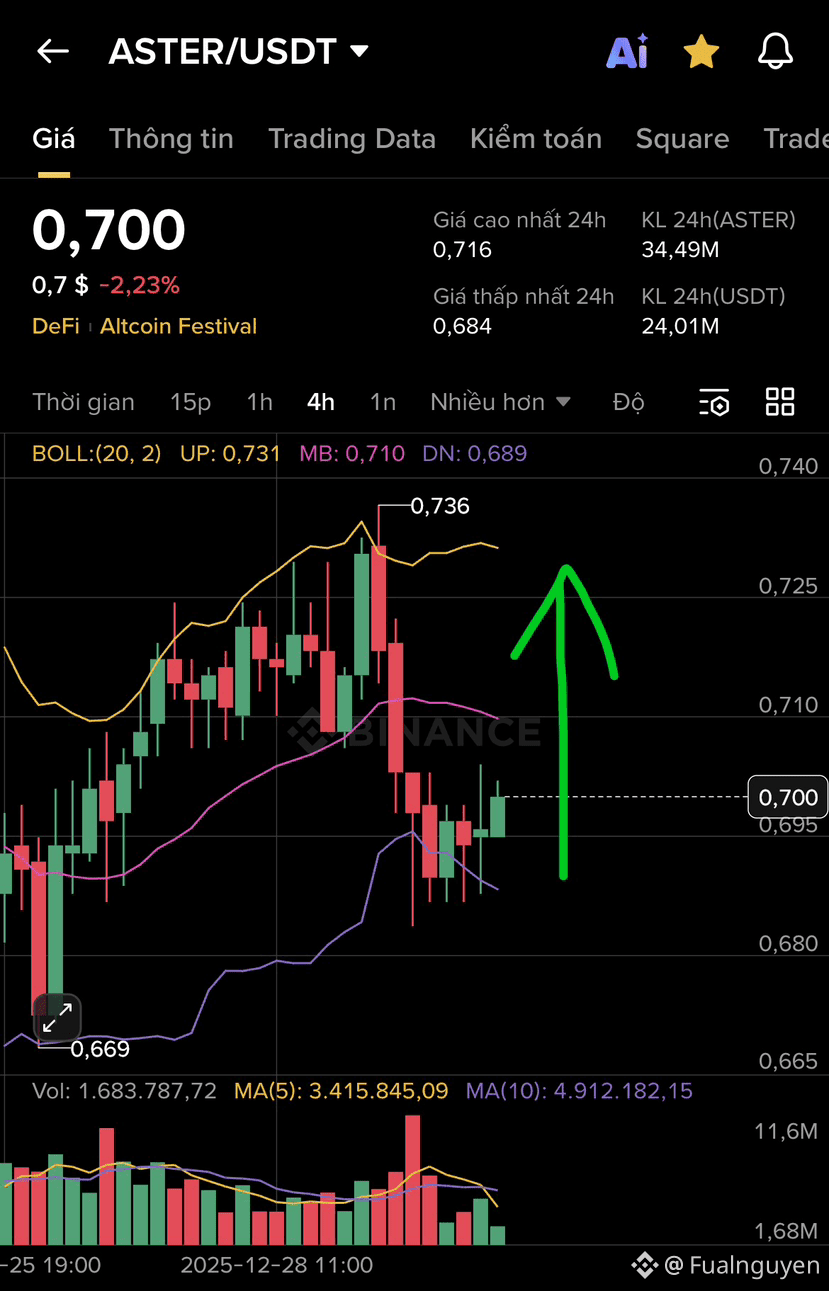Tap the 0,700 price label on chart
This screenshot has height=1291, width=829.
tap(786, 797)
